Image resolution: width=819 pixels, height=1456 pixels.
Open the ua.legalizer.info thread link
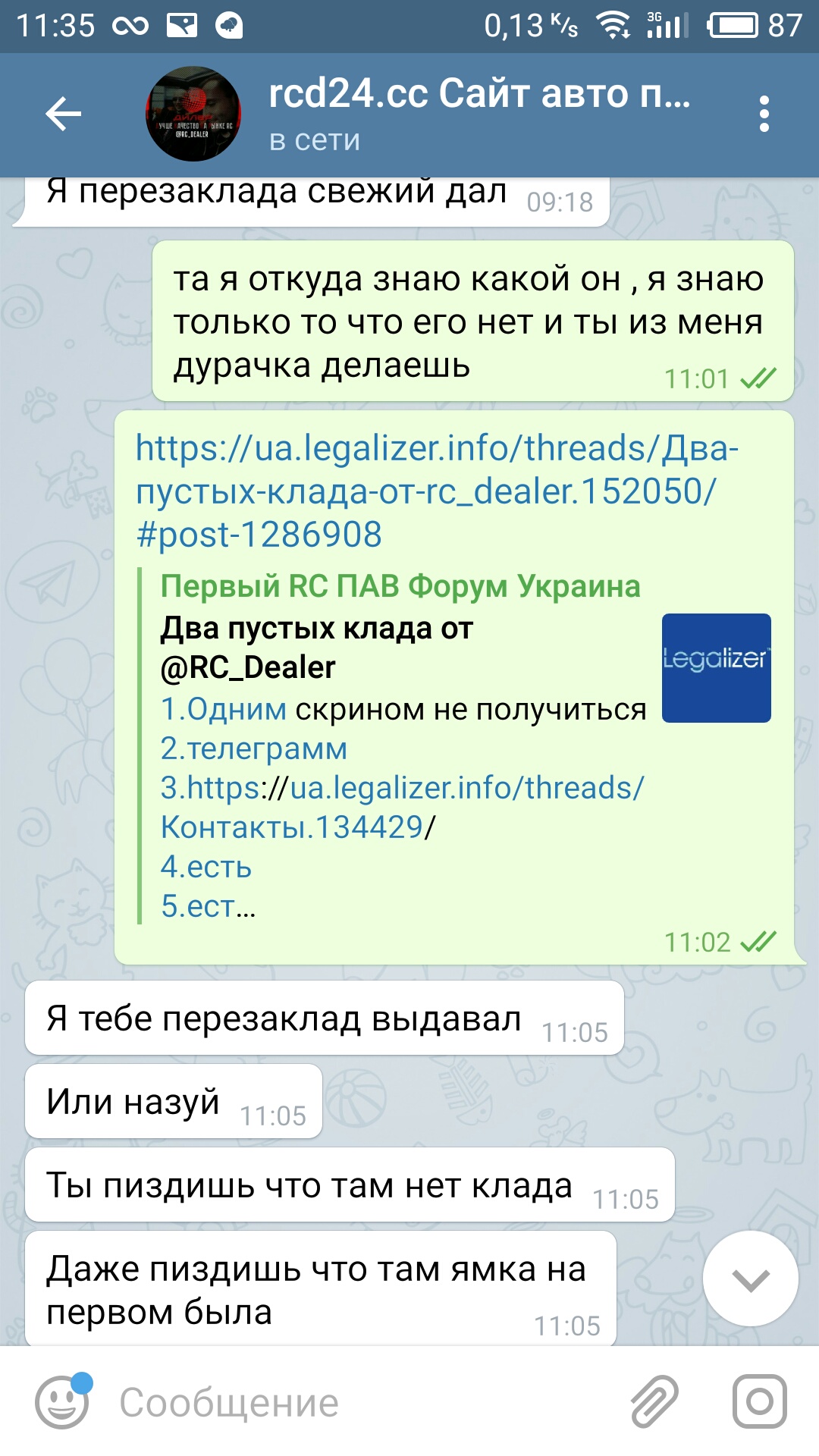[x=436, y=491]
